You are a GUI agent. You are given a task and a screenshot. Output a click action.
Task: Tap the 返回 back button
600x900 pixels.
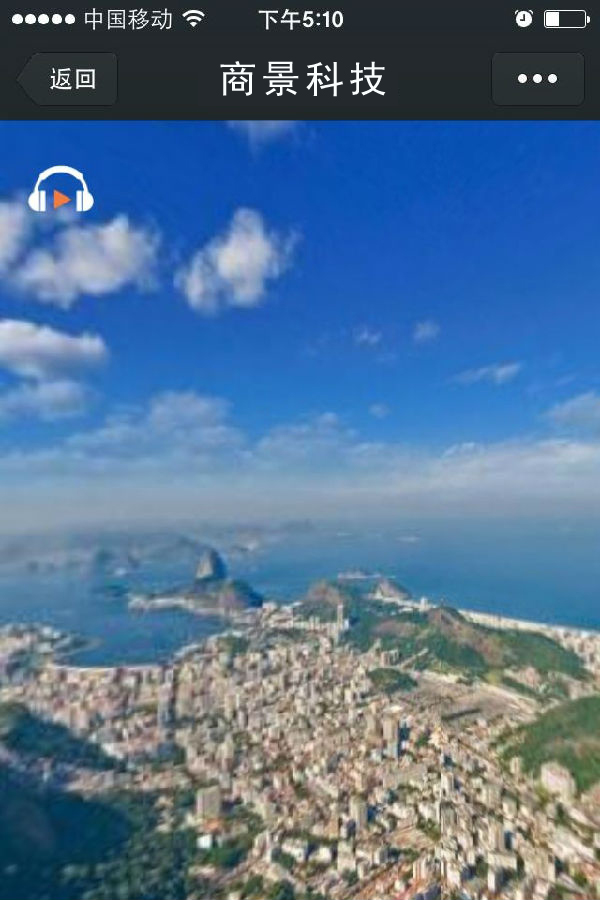pyautogui.click(x=68, y=79)
